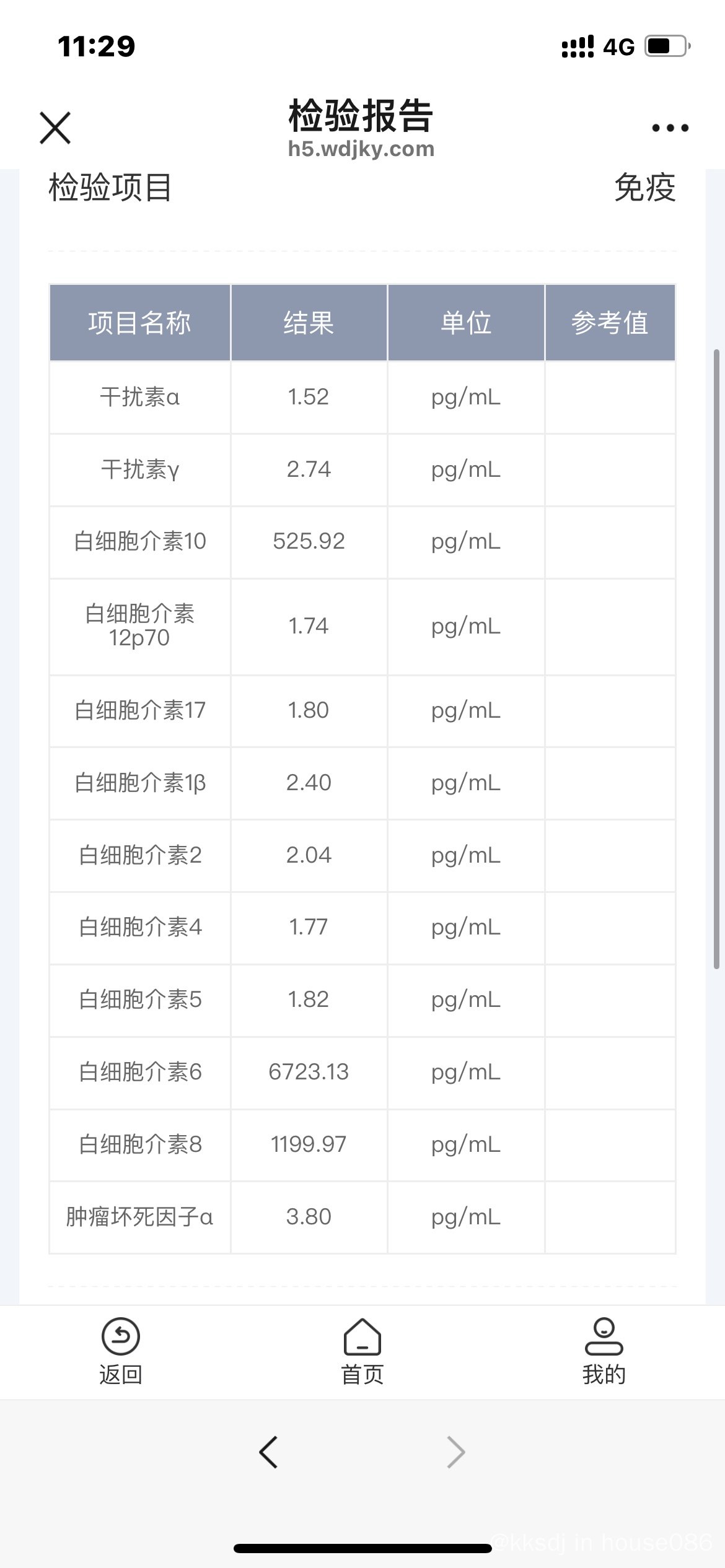Switch to the 我的 tab
The height and width of the screenshot is (1568, 725).
pos(604,1351)
